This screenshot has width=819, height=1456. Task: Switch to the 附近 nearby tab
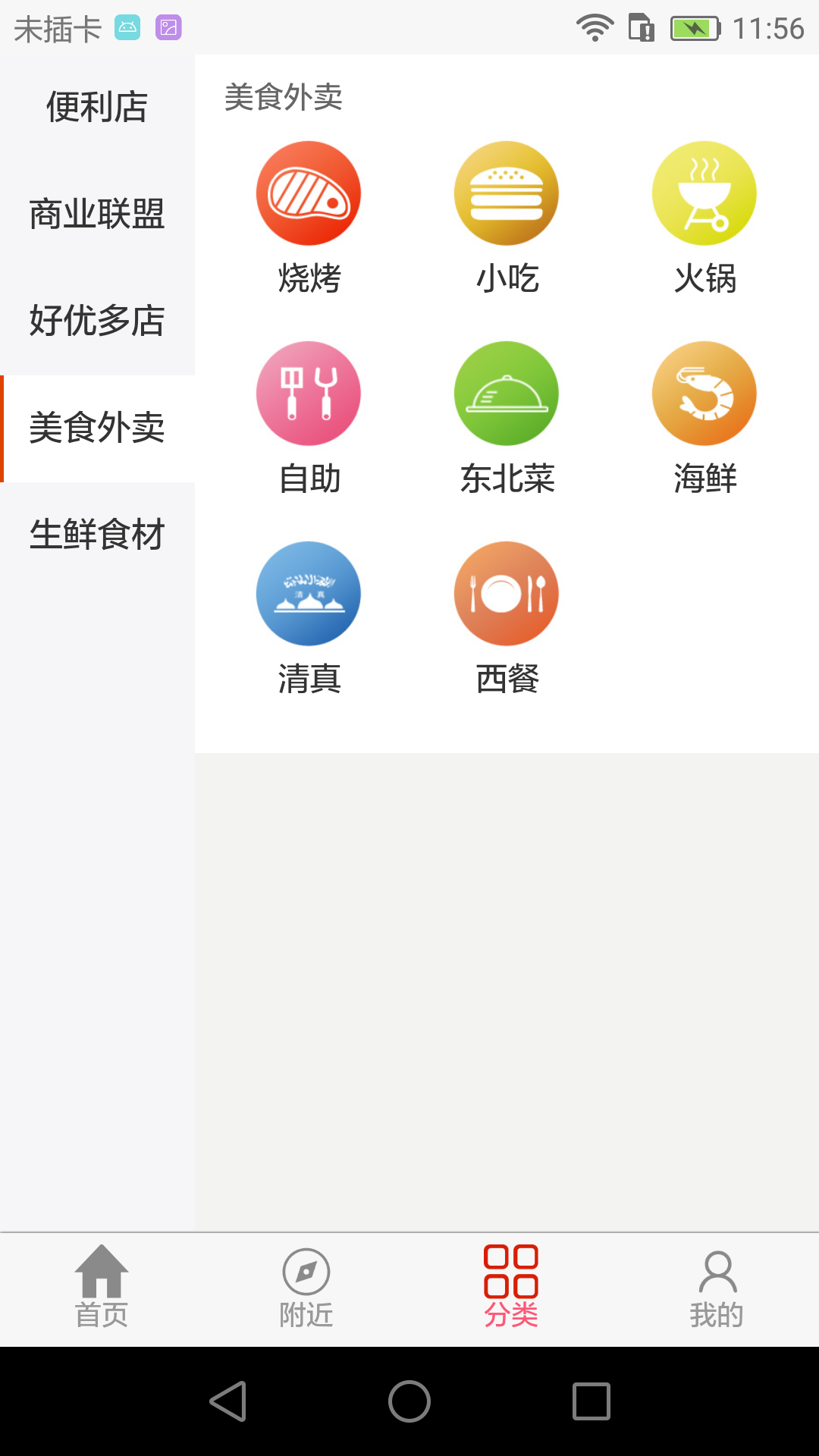pos(306,1288)
